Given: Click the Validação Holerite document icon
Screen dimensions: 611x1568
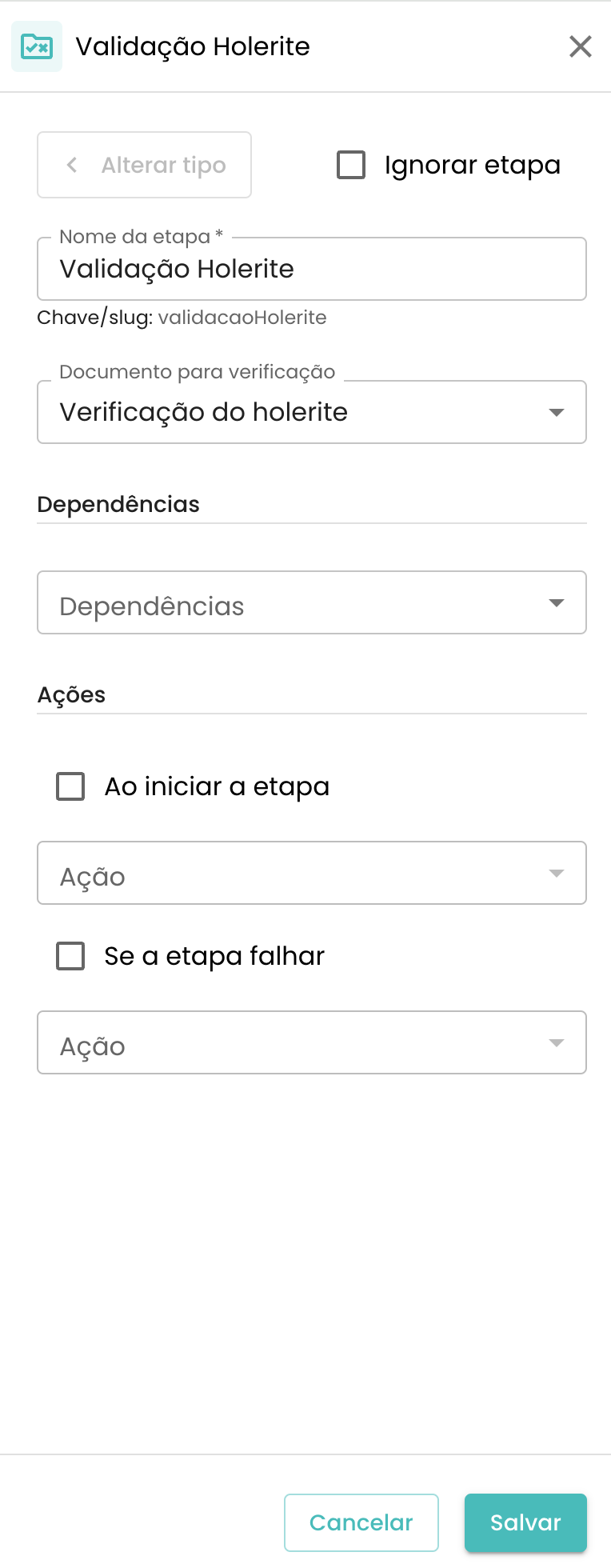Looking at the screenshot, I should tap(37, 46).
